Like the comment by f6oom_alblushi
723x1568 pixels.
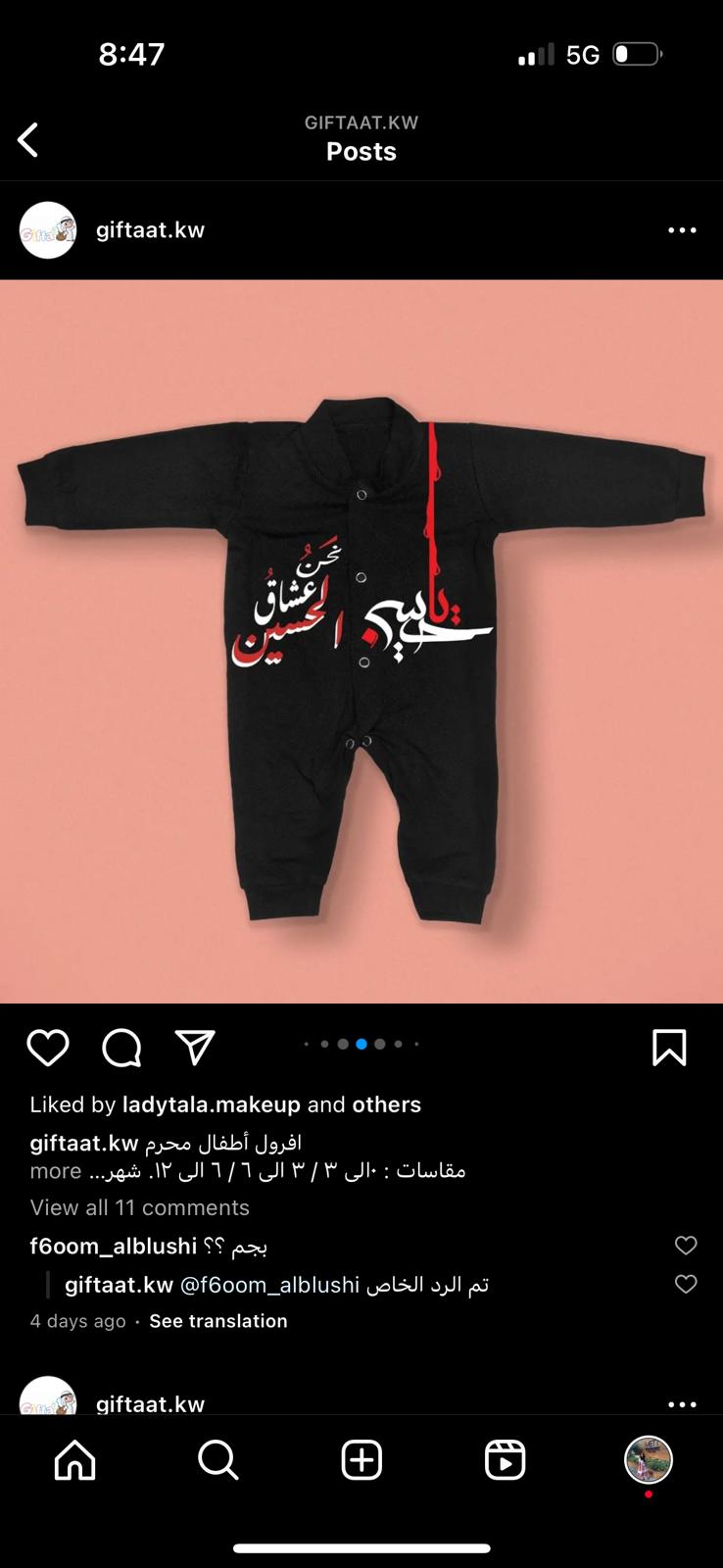click(686, 1245)
